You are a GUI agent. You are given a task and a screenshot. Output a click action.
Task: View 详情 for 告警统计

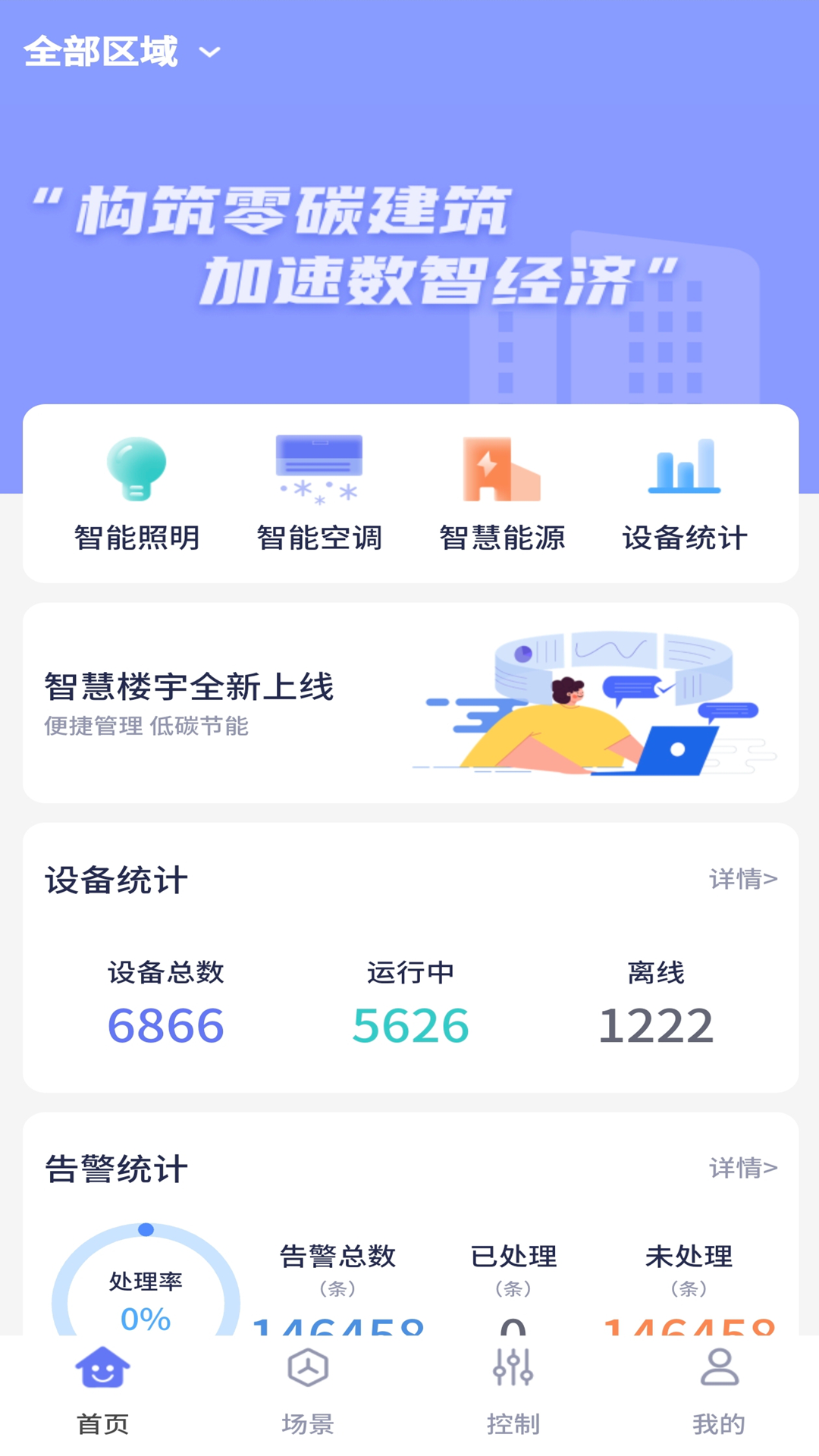click(742, 1168)
